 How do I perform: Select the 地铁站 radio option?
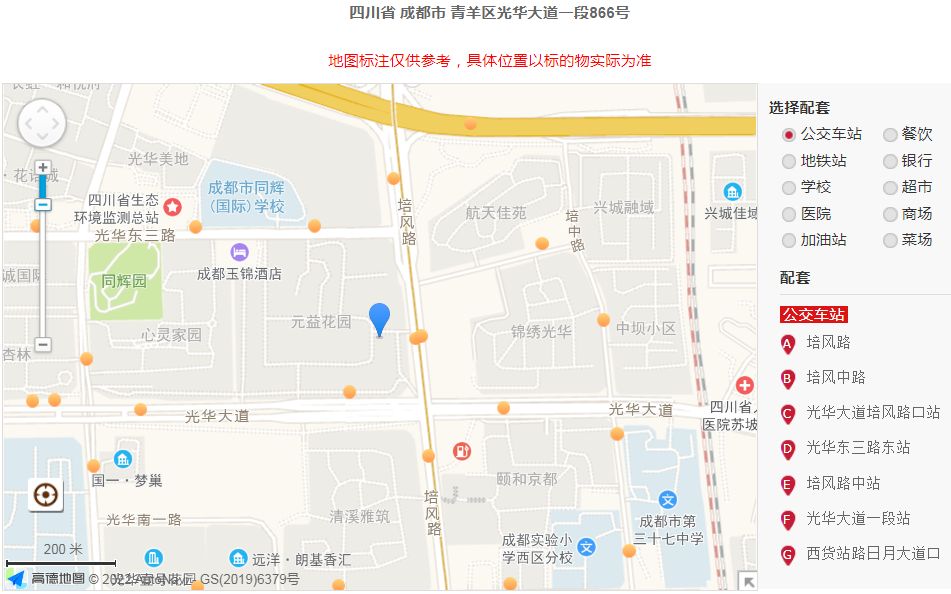[789, 161]
